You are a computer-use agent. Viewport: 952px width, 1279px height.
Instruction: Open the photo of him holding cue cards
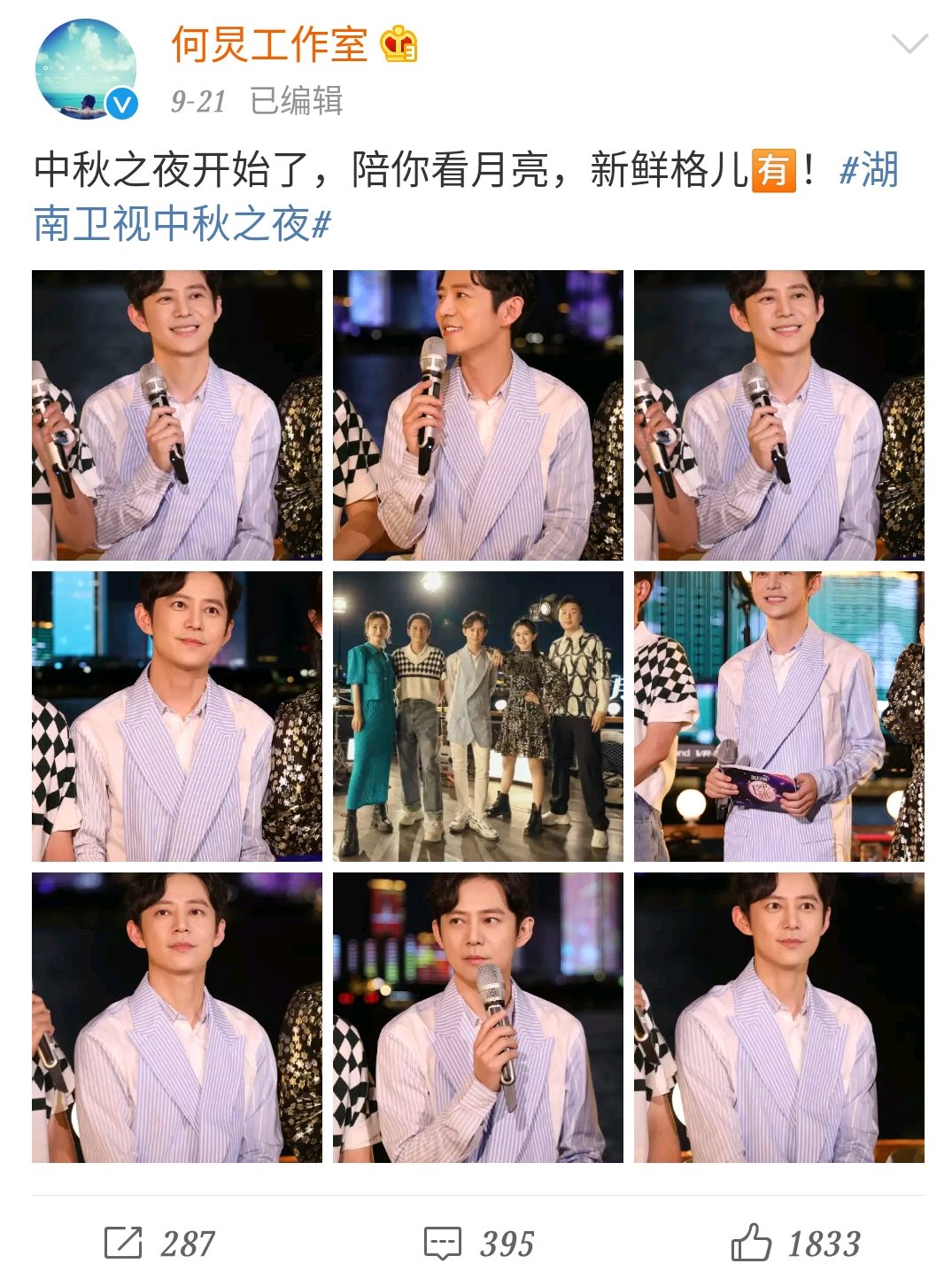(778, 716)
